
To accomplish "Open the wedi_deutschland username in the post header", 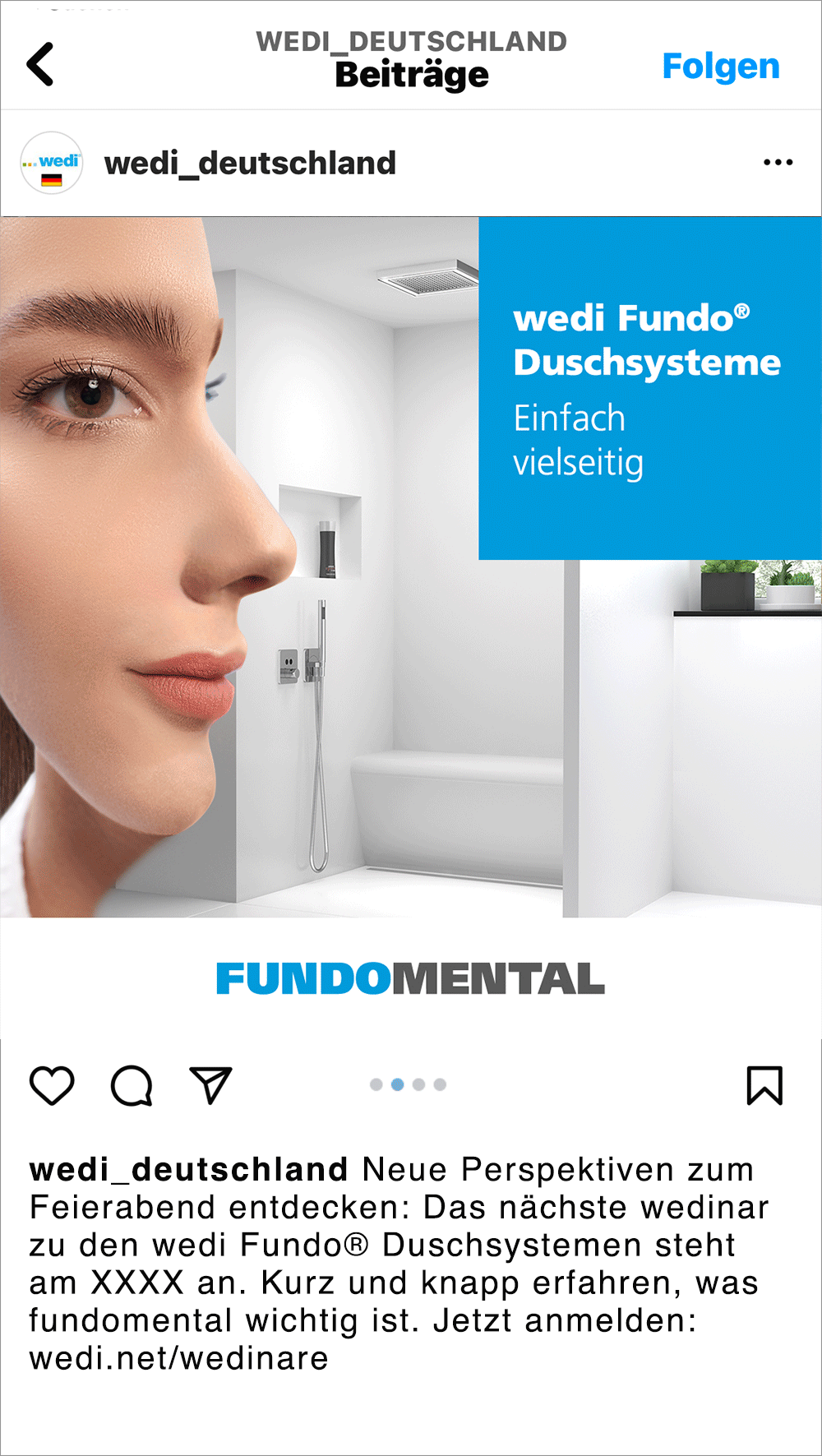I will click(x=250, y=163).
